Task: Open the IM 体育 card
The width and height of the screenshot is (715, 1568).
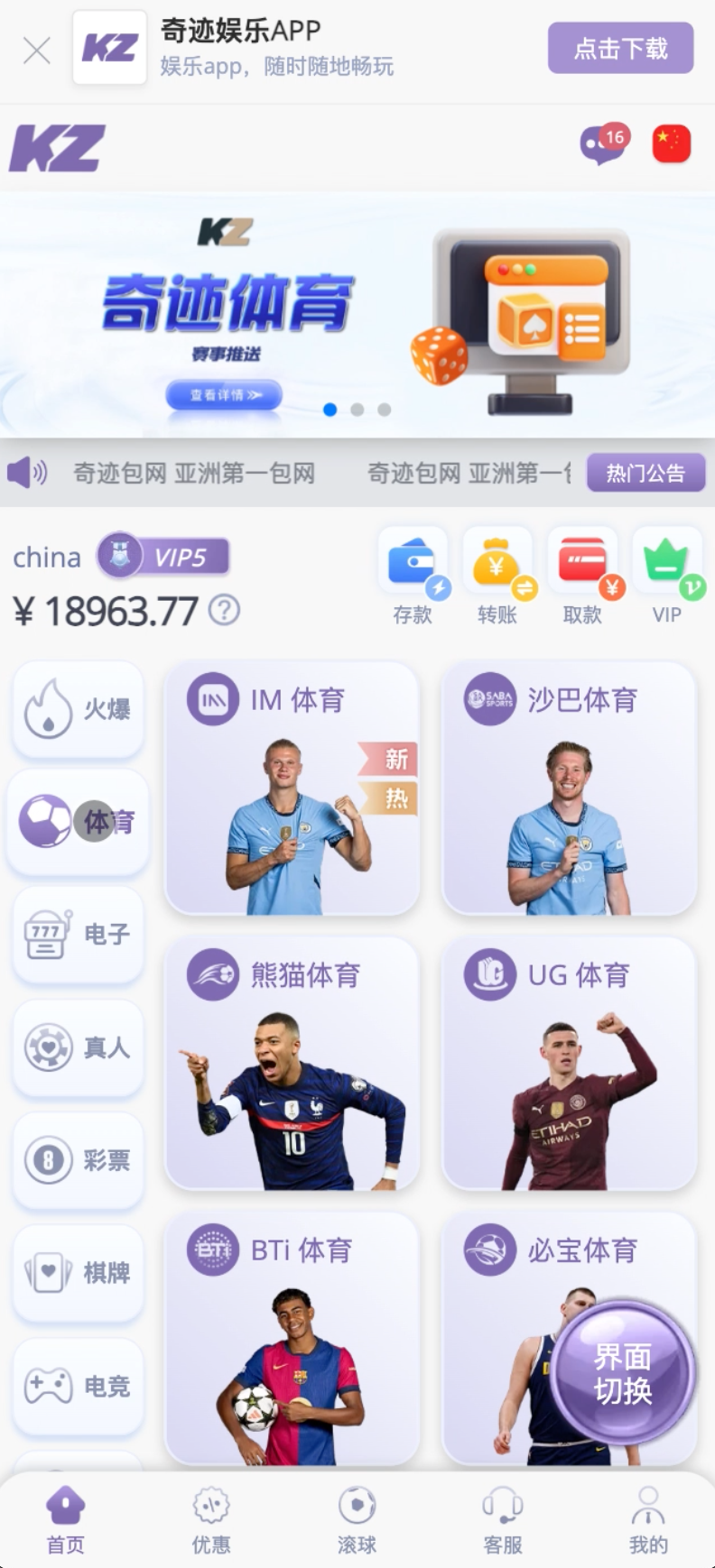Action: [x=292, y=788]
